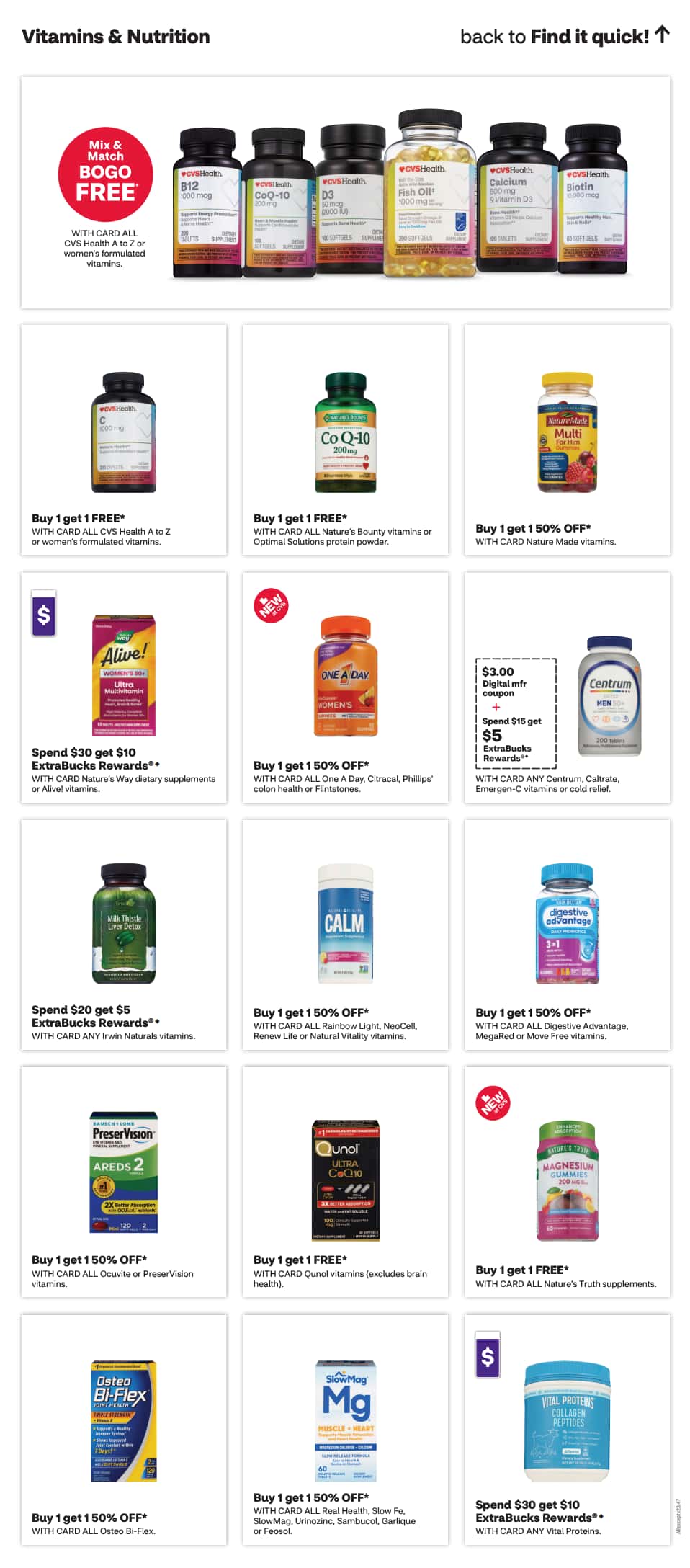
Task: View the Alive! Women's 50+ ExtraBucks deal
Action: (x=124, y=687)
